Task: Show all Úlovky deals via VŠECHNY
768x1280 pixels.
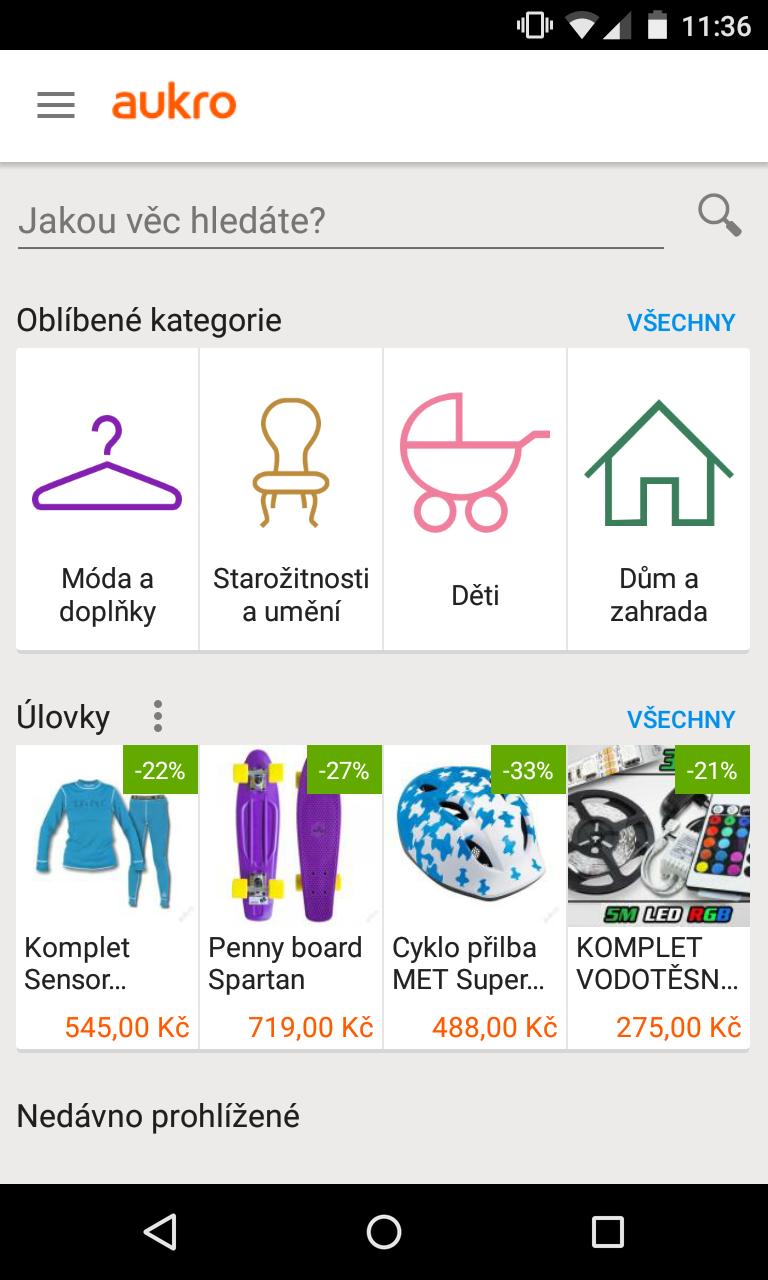Action: click(680, 719)
